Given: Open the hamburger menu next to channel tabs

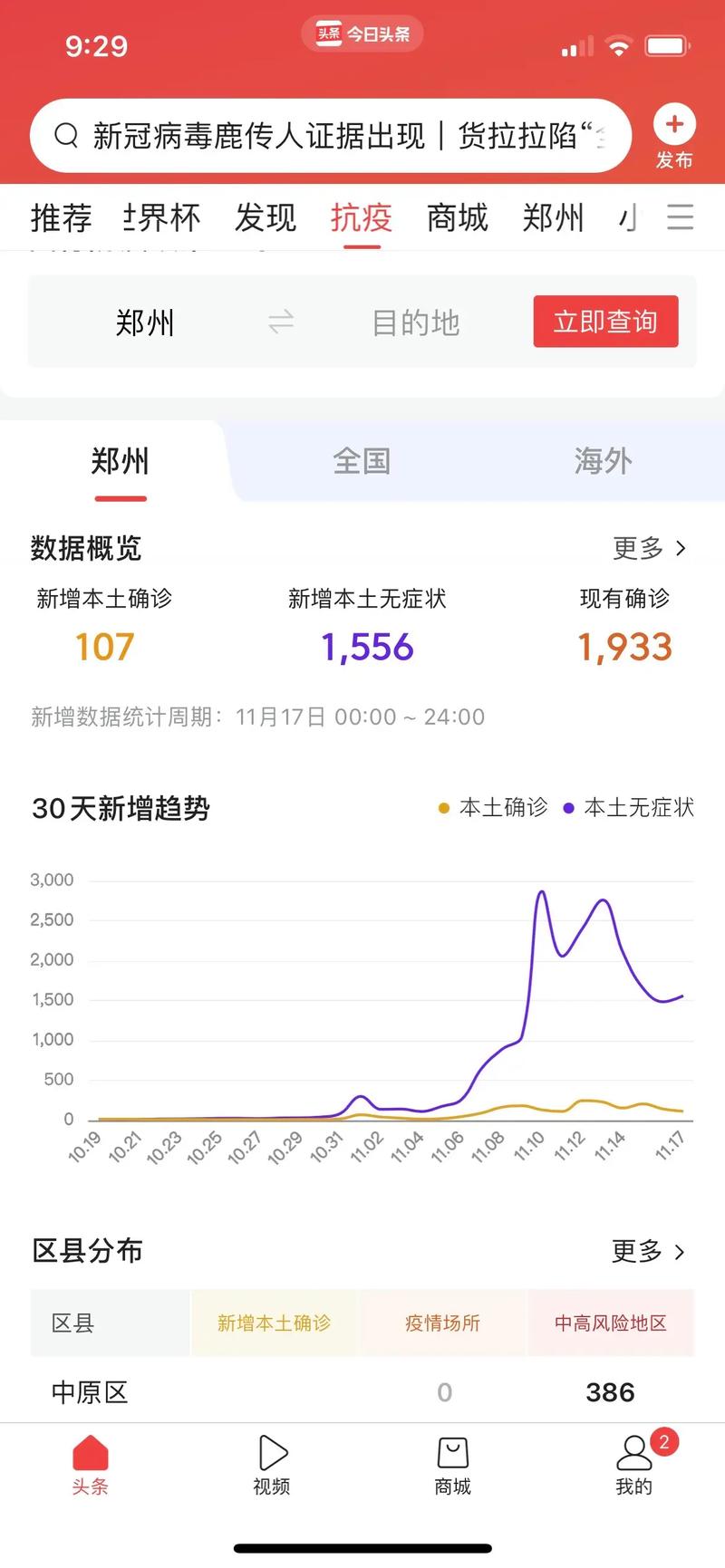Looking at the screenshot, I should 681,217.
